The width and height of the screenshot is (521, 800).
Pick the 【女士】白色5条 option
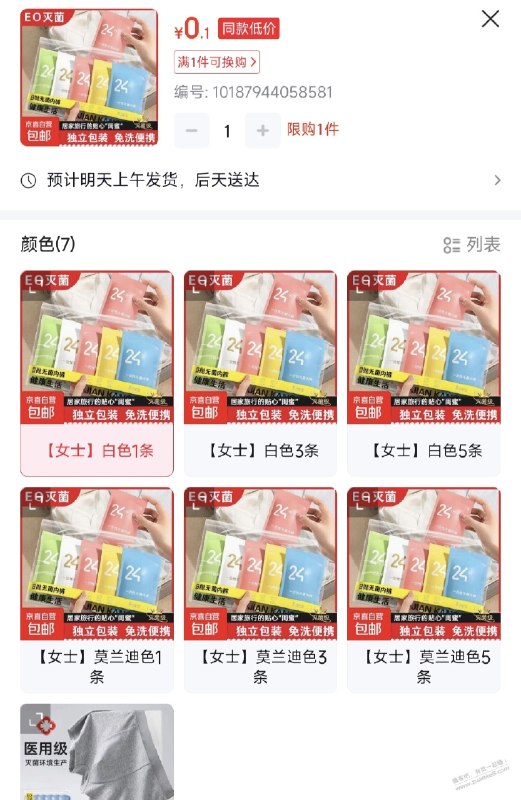coord(424,373)
